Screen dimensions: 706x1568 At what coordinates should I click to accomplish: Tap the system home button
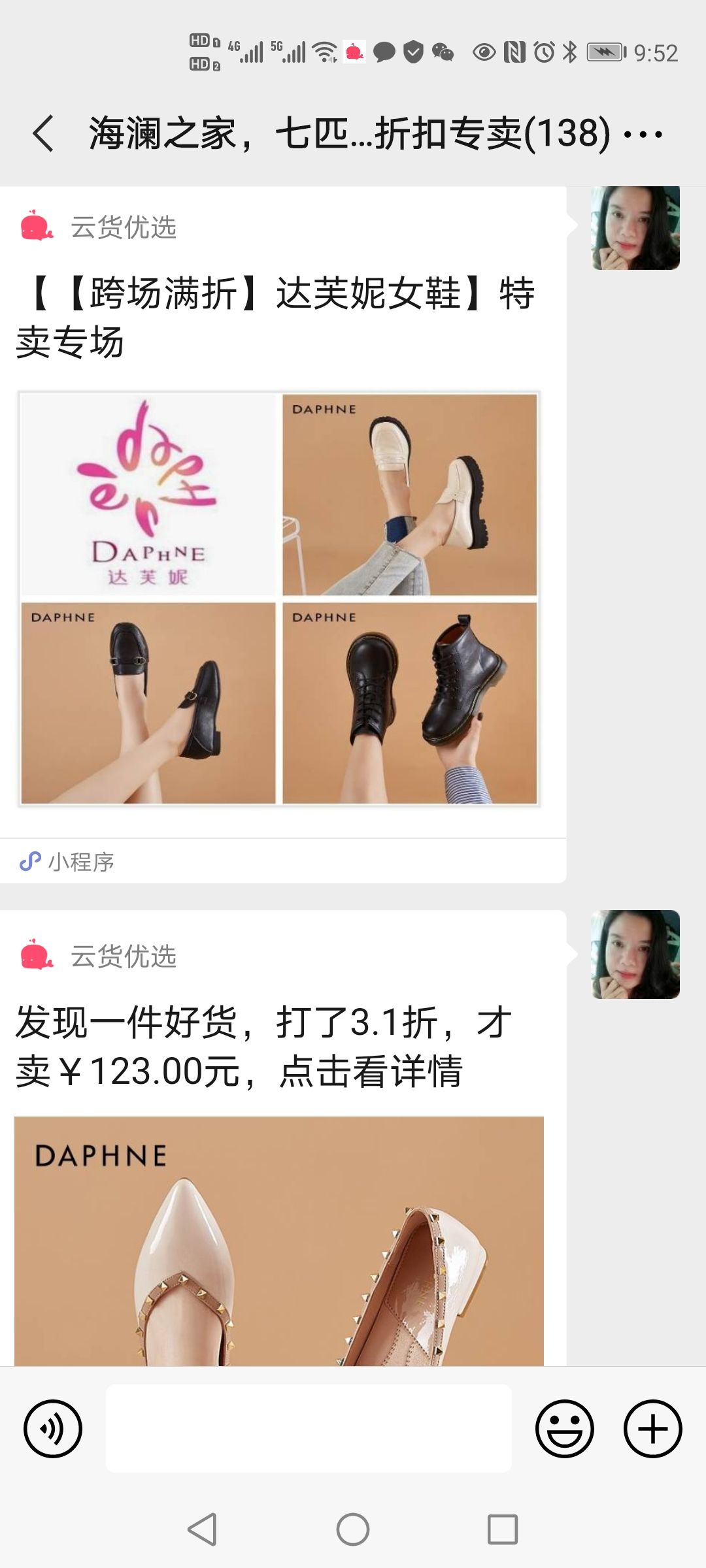tap(353, 1529)
